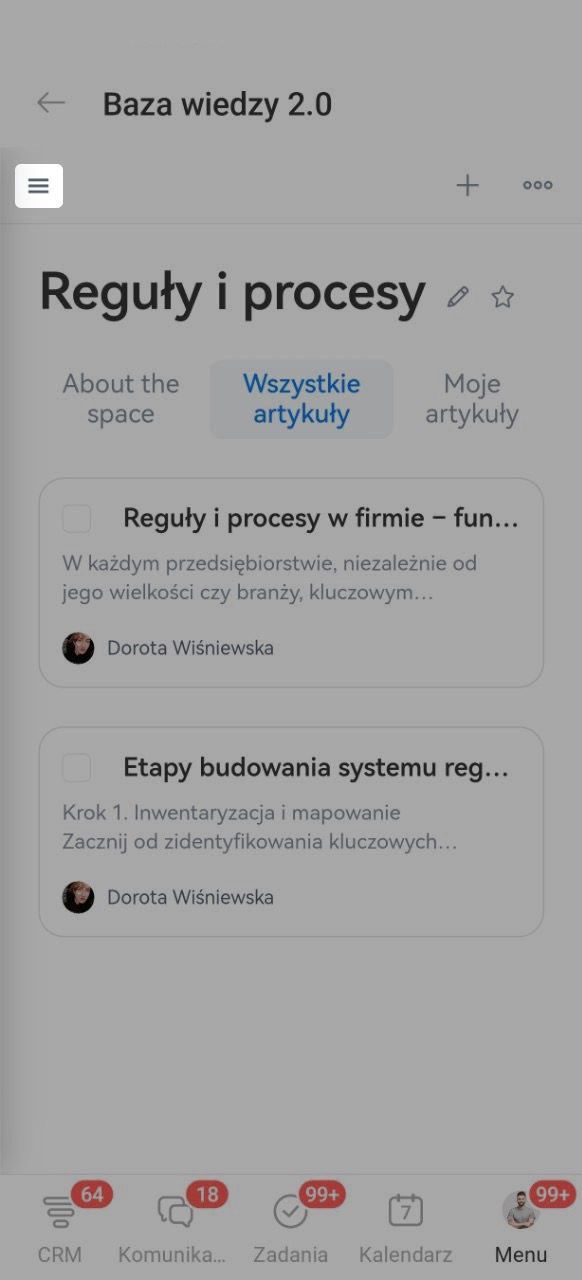Viewport: 582px width, 1280px height.
Task: Go back using the arrow next to Baza wiedzy 2.0
Action: pyautogui.click(x=51, y=103)
